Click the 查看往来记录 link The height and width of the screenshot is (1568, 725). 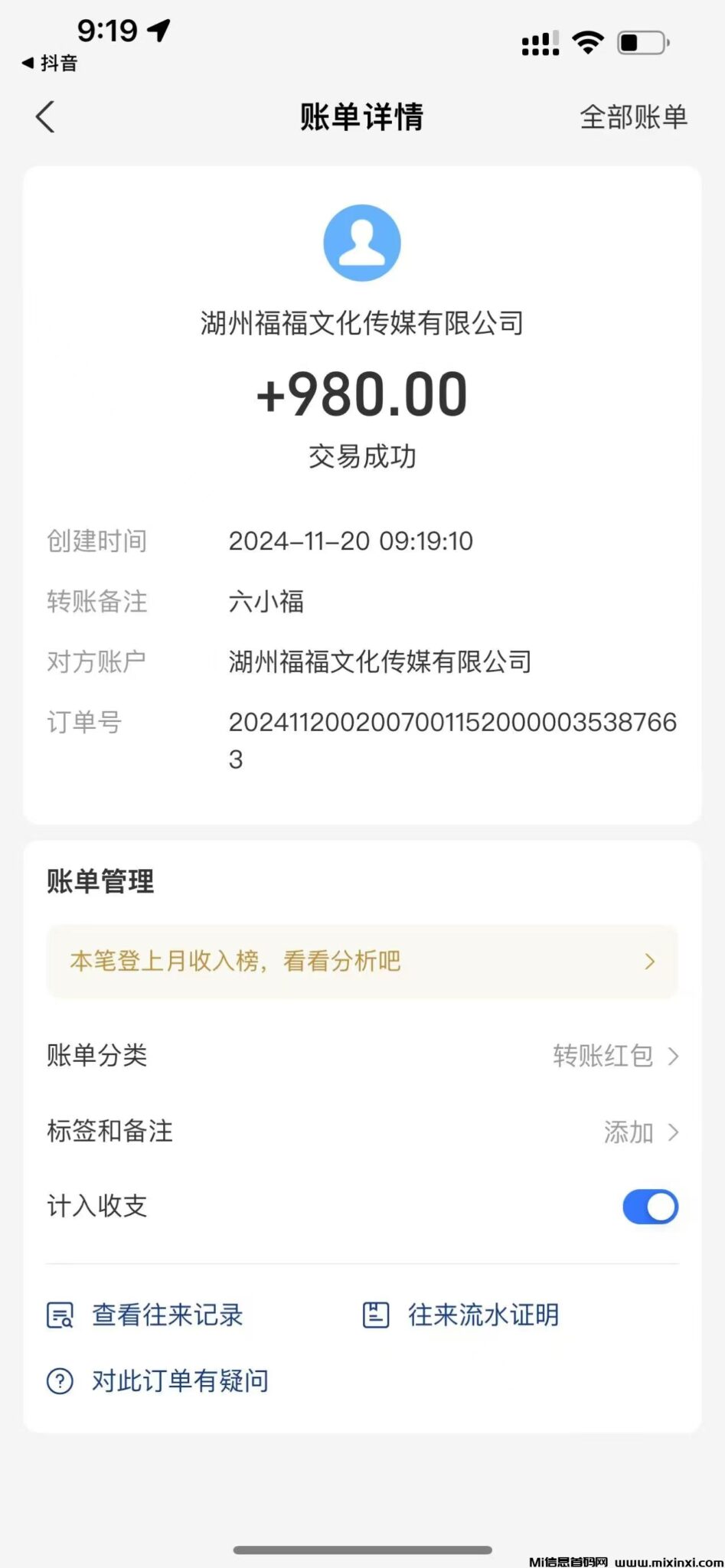tap(167, 1315)
